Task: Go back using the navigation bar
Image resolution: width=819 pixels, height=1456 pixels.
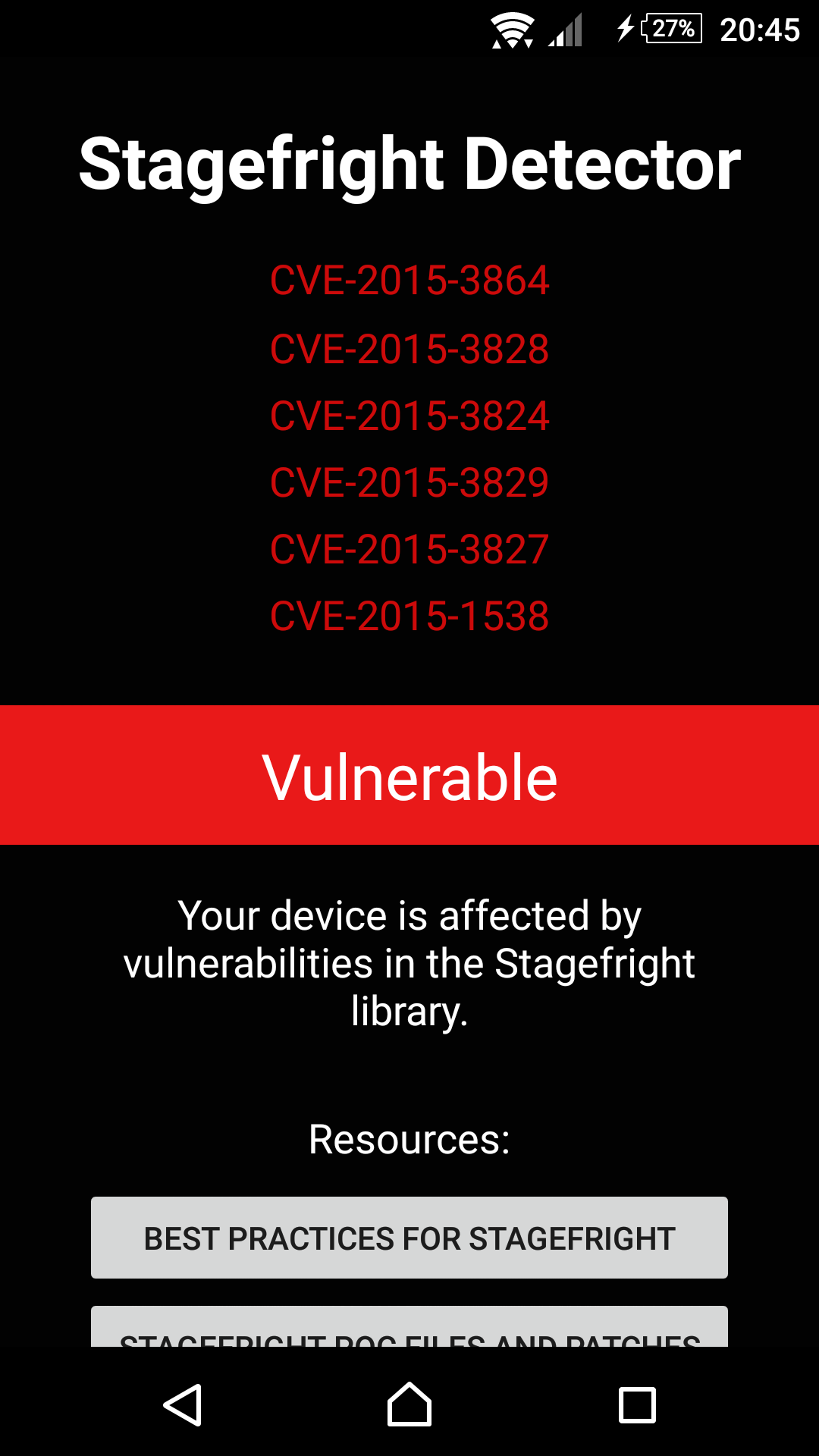Action: (182, 1404)
